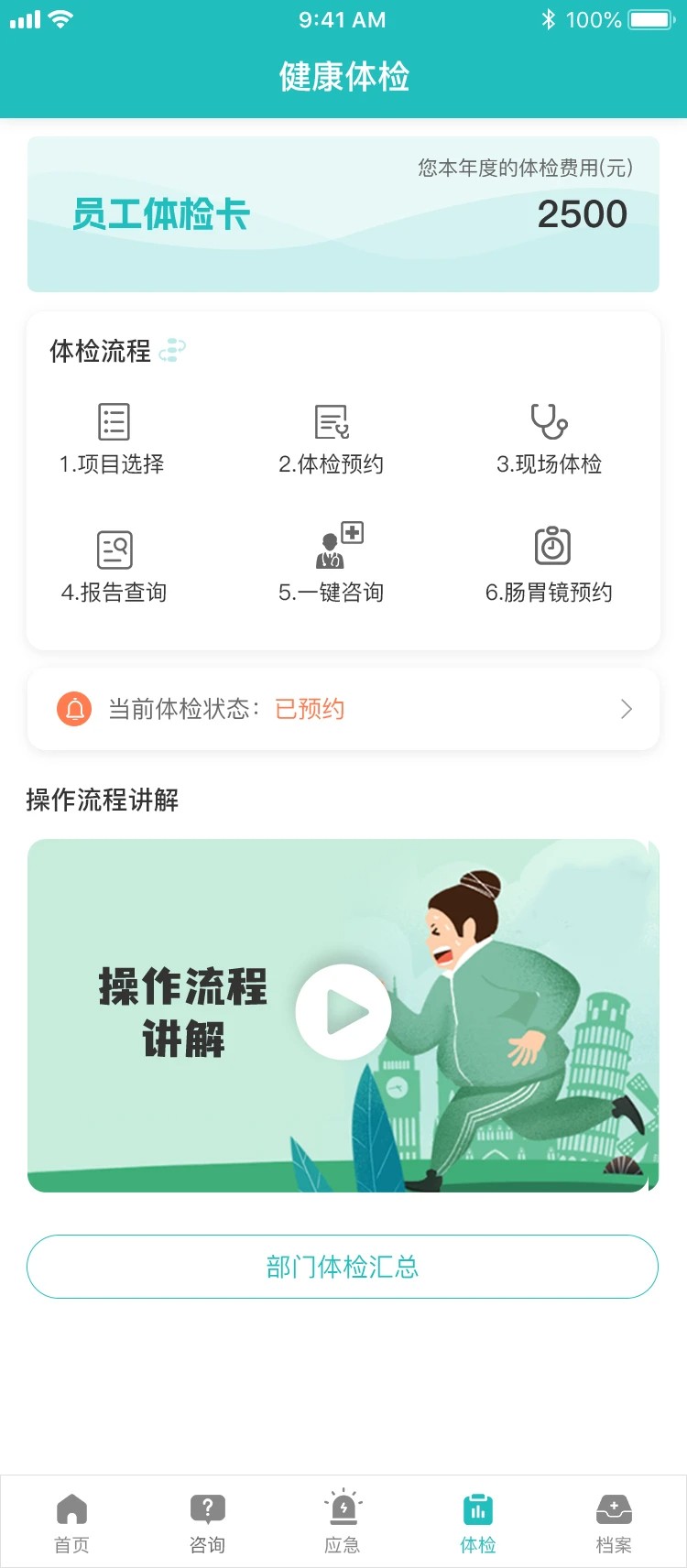Click the 2500 checkup fee amount
This screenshot has width=687, height=1568.
(x=583, y=213)
